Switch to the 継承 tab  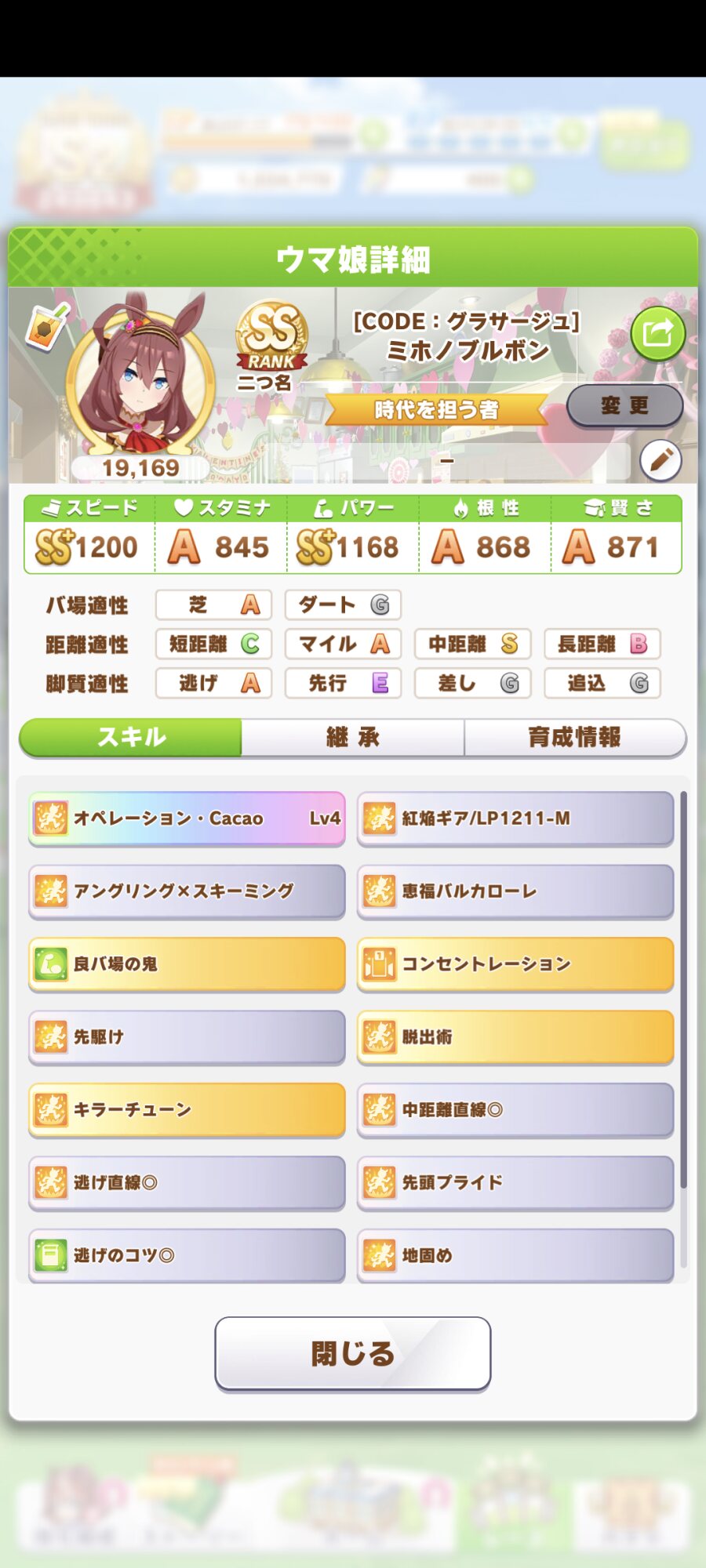tap(352, 737)
